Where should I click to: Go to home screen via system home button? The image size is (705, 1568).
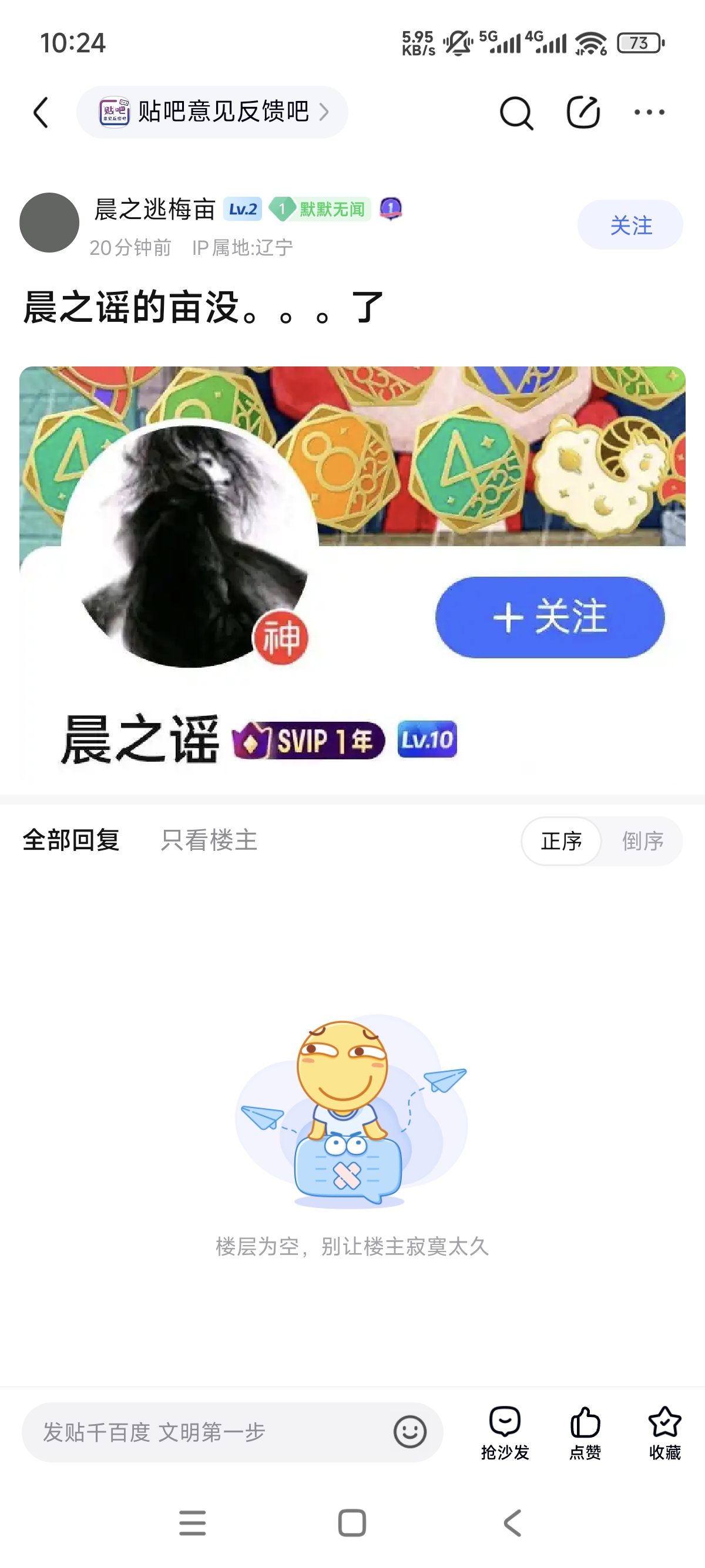point(352,1523)
